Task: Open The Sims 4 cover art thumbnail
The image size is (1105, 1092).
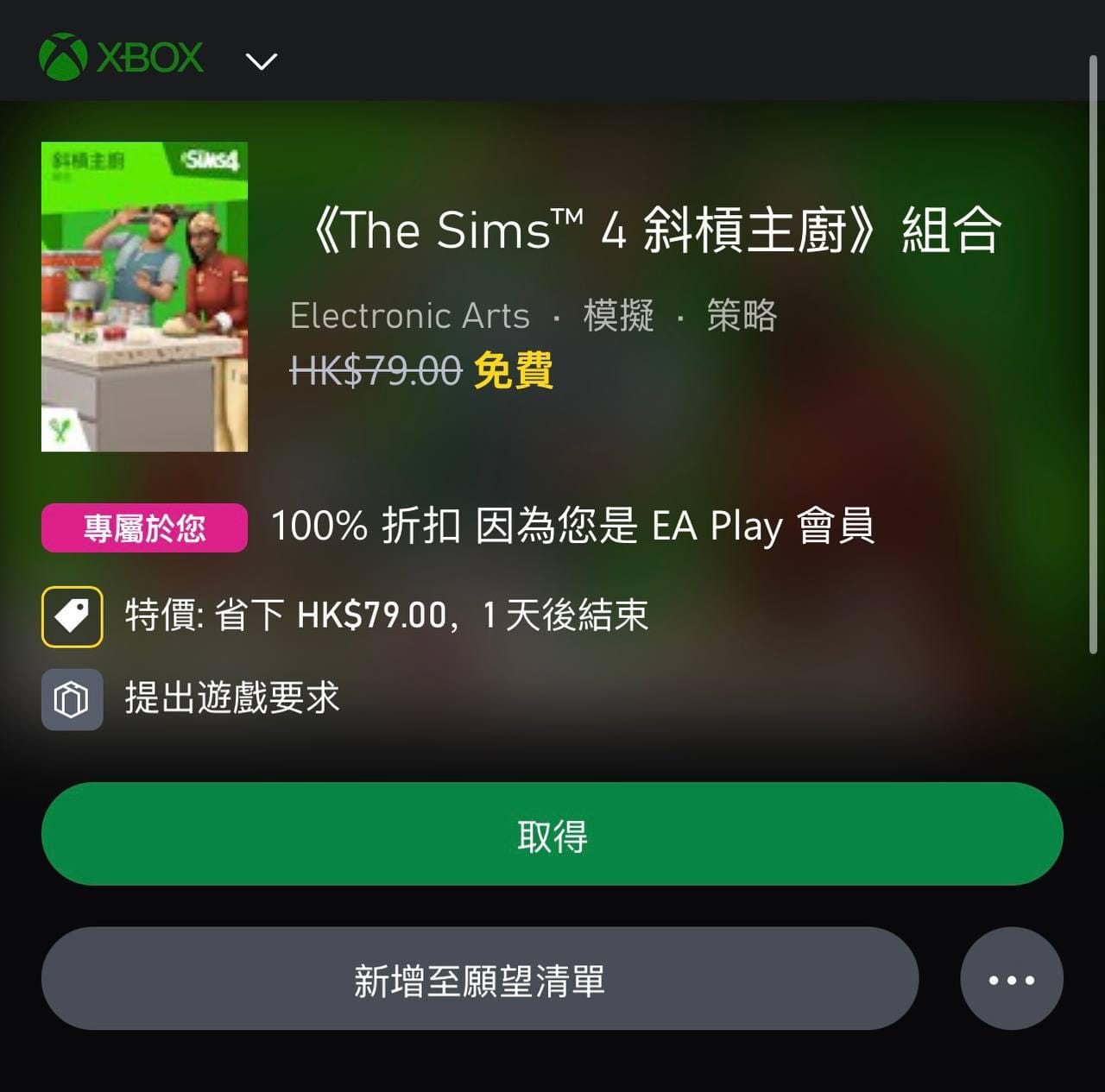Action: pyautogui.click(x=144, y=297)
